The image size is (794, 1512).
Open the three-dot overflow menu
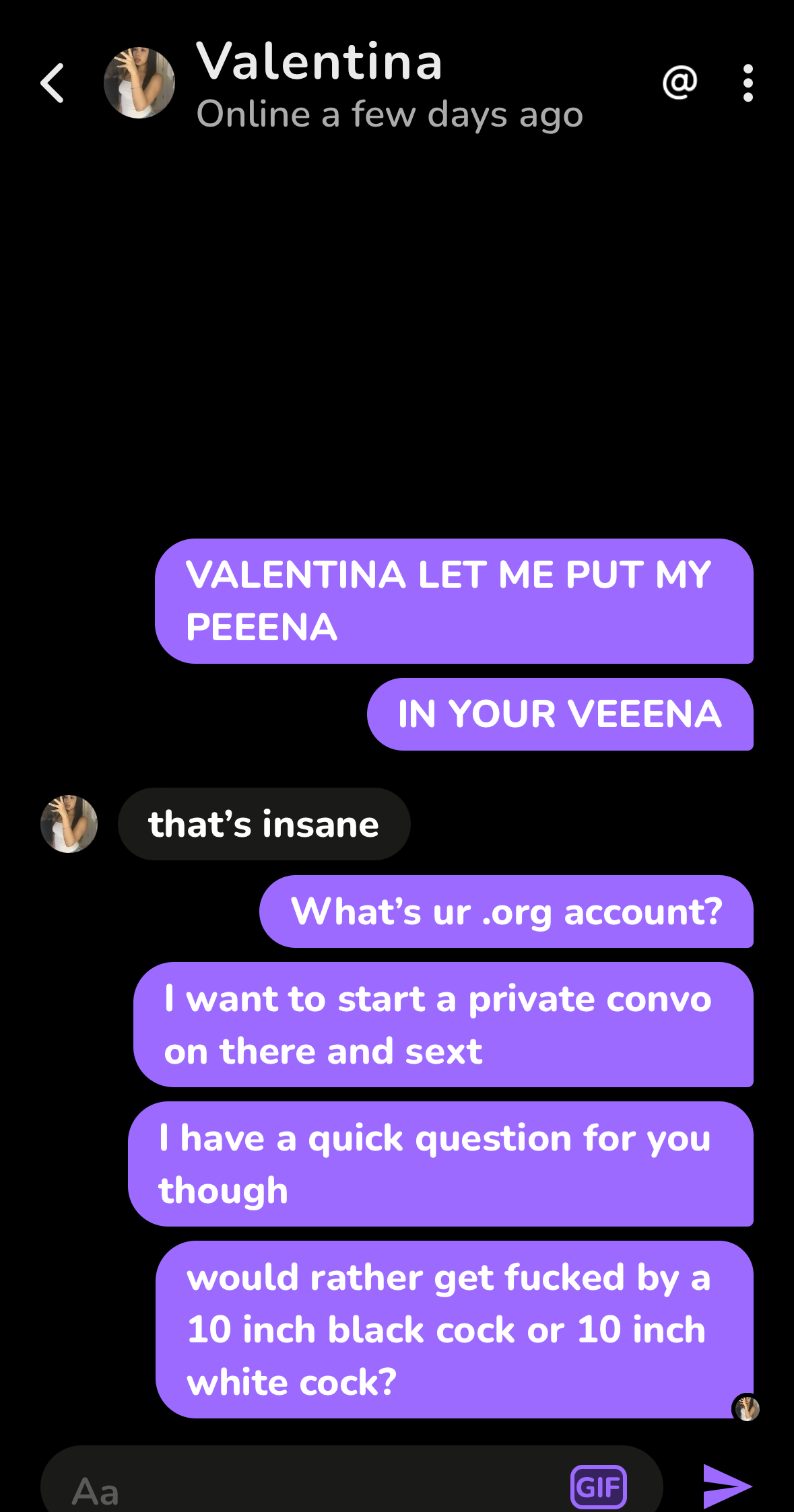point(748,83)
